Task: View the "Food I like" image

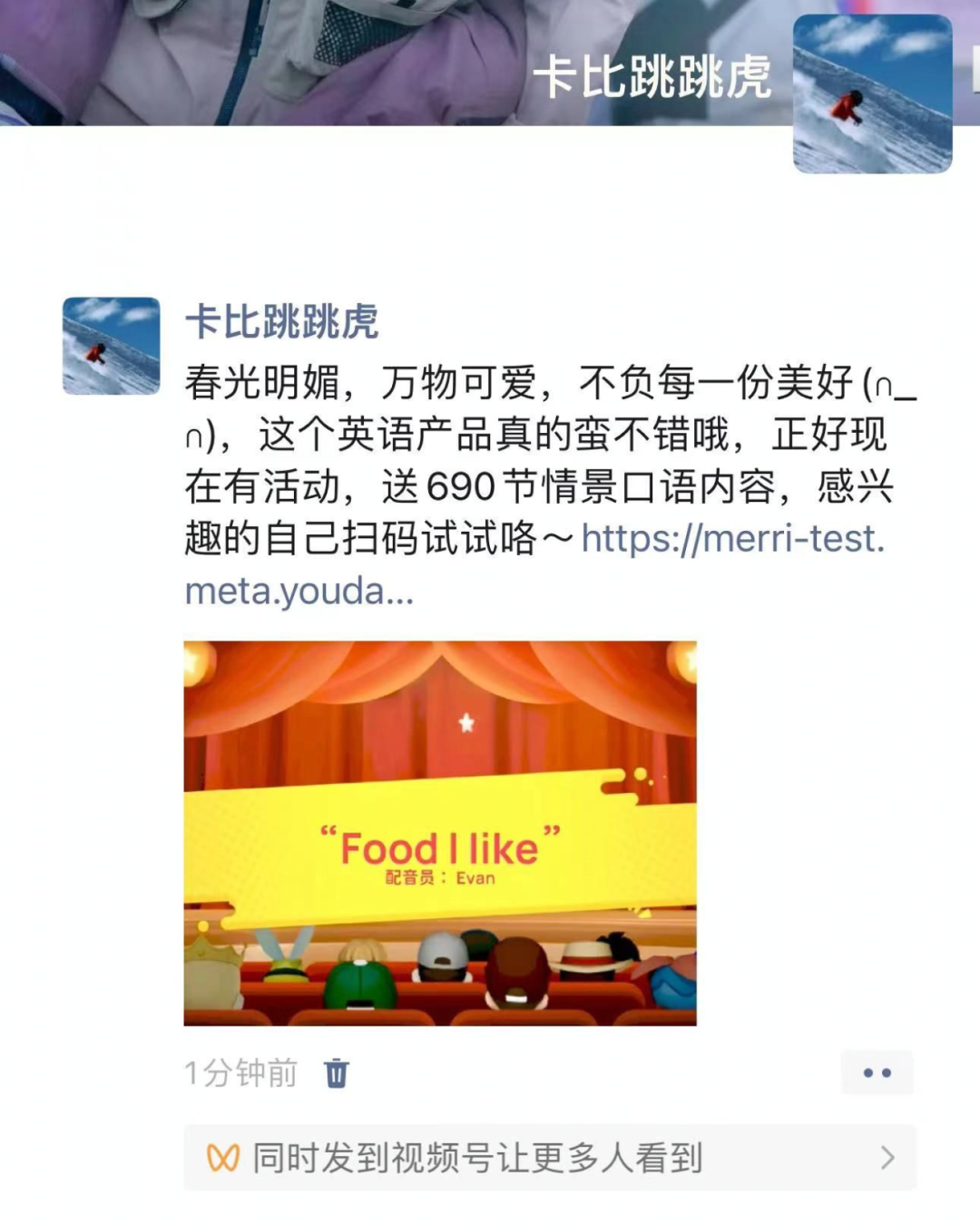Action: coord(440,833)
